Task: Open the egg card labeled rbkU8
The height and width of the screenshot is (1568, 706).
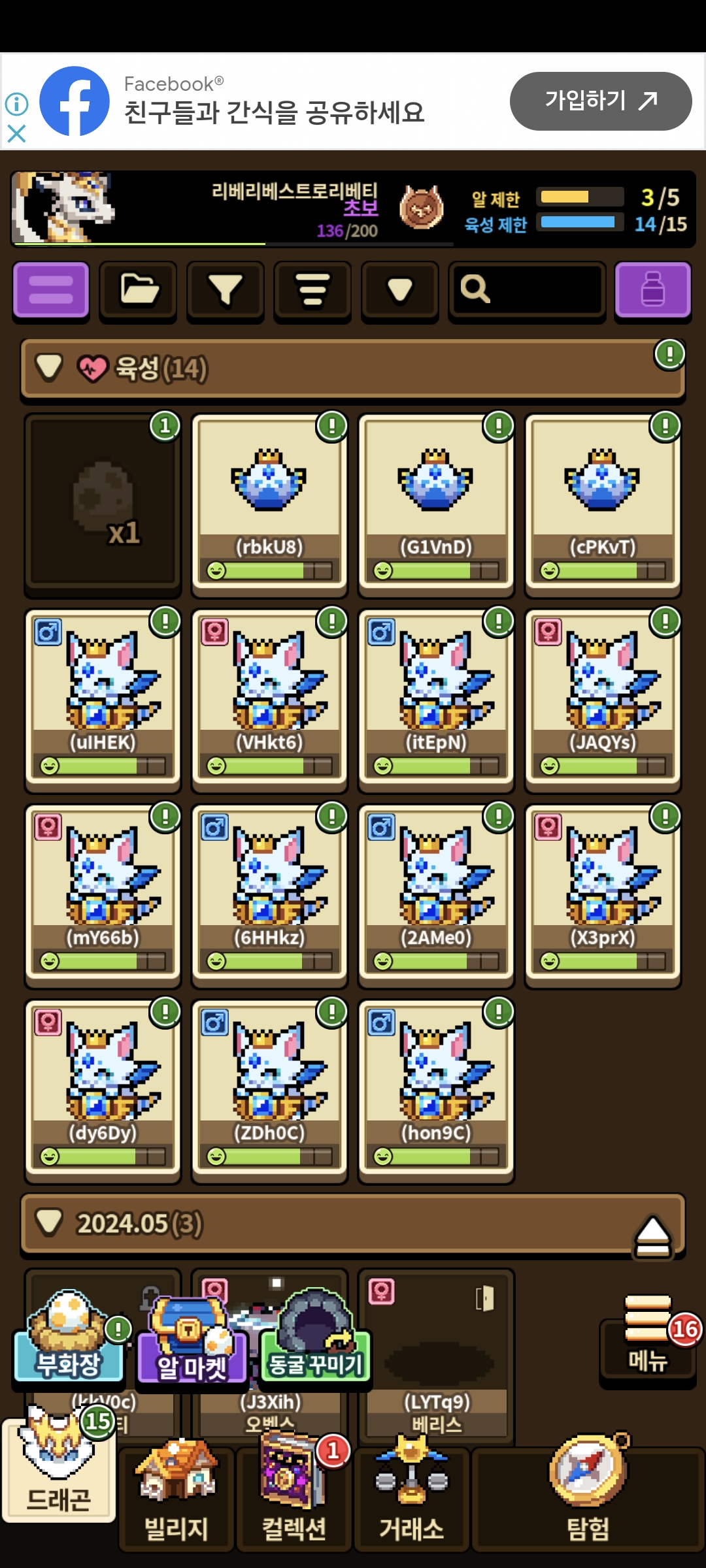Action: (269, 504)
